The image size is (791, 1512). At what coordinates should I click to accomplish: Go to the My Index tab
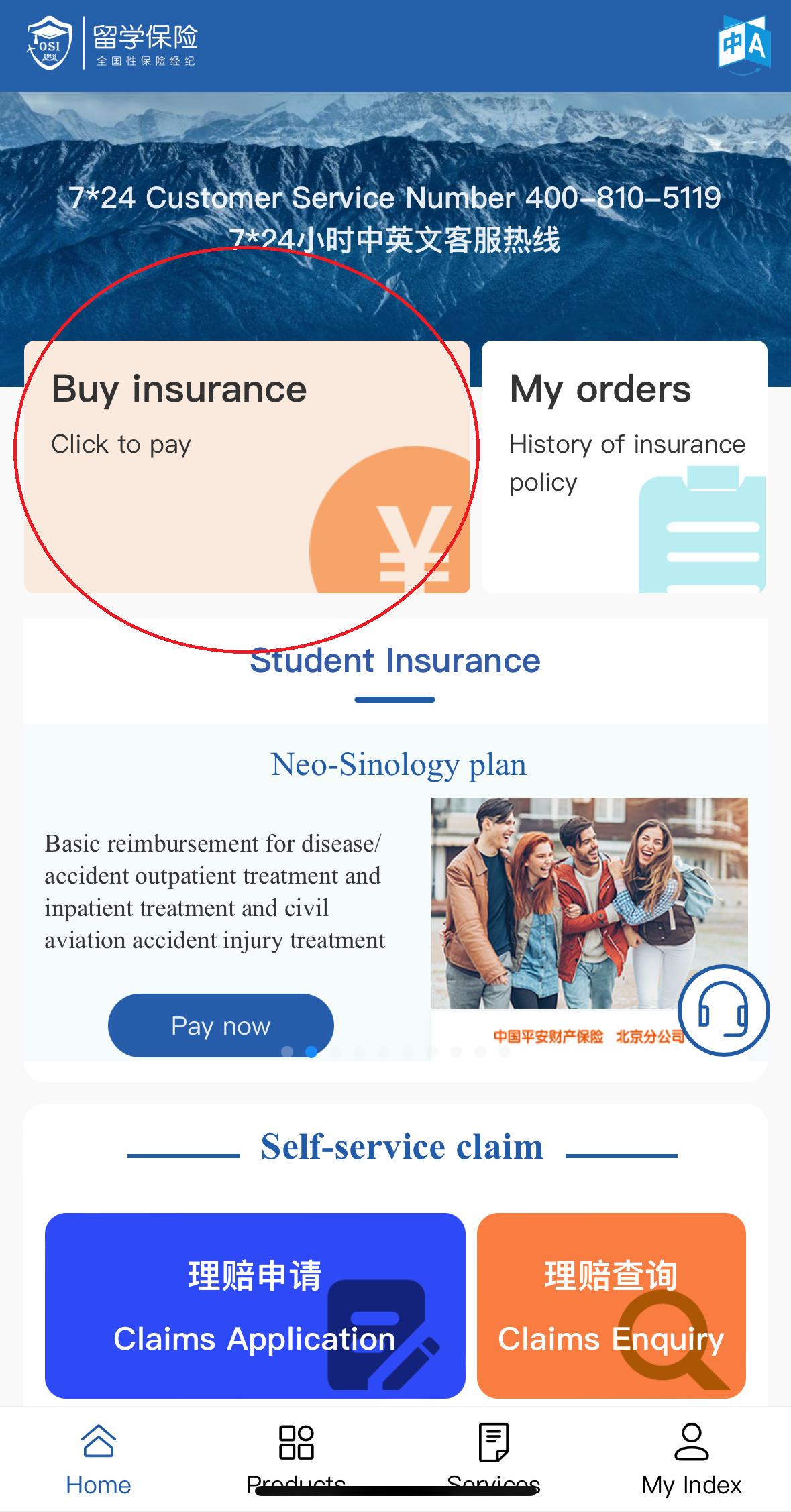pos(692,1459)
